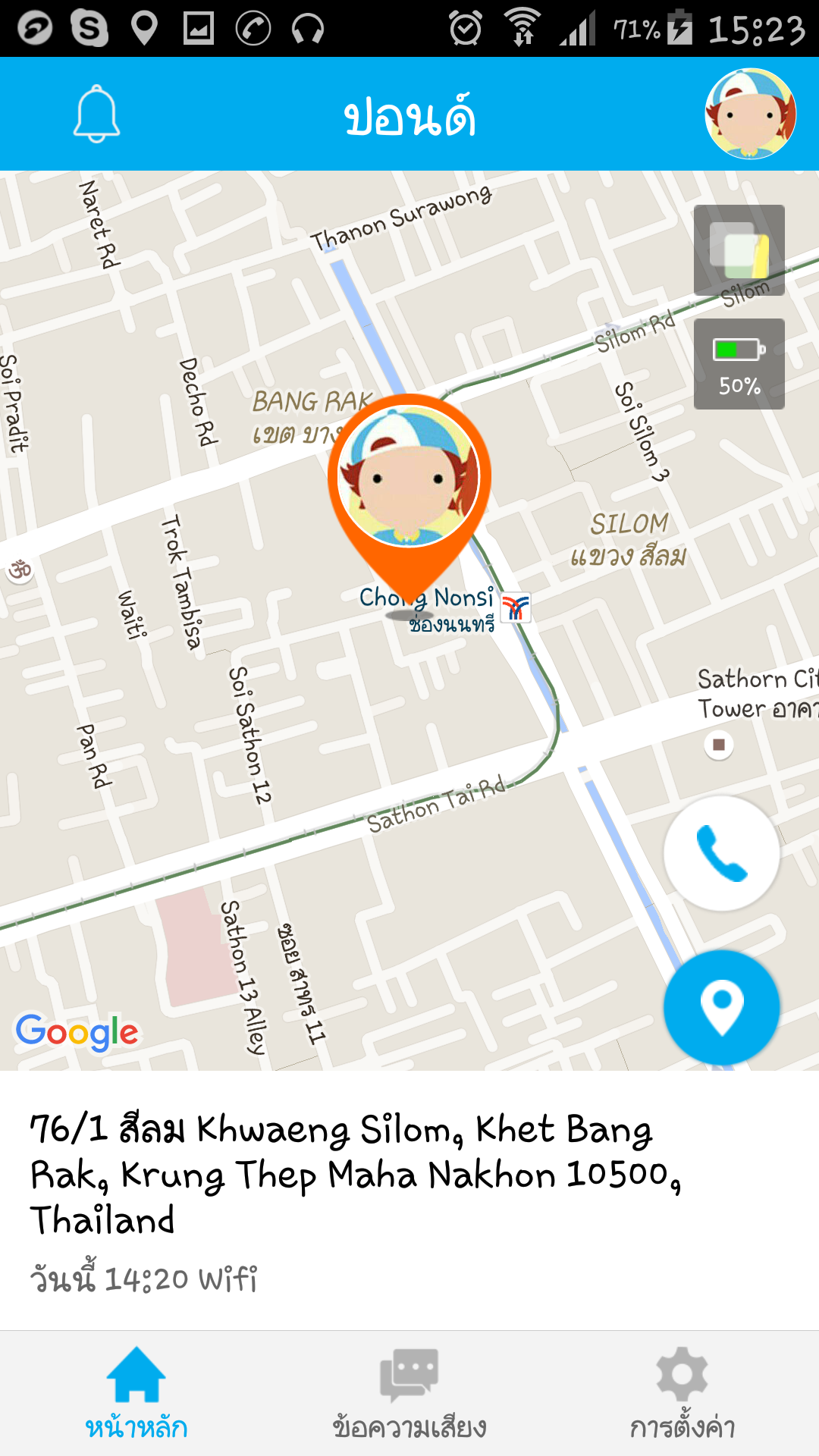
Task: Change the map layer type
Action: click(739, 250)
